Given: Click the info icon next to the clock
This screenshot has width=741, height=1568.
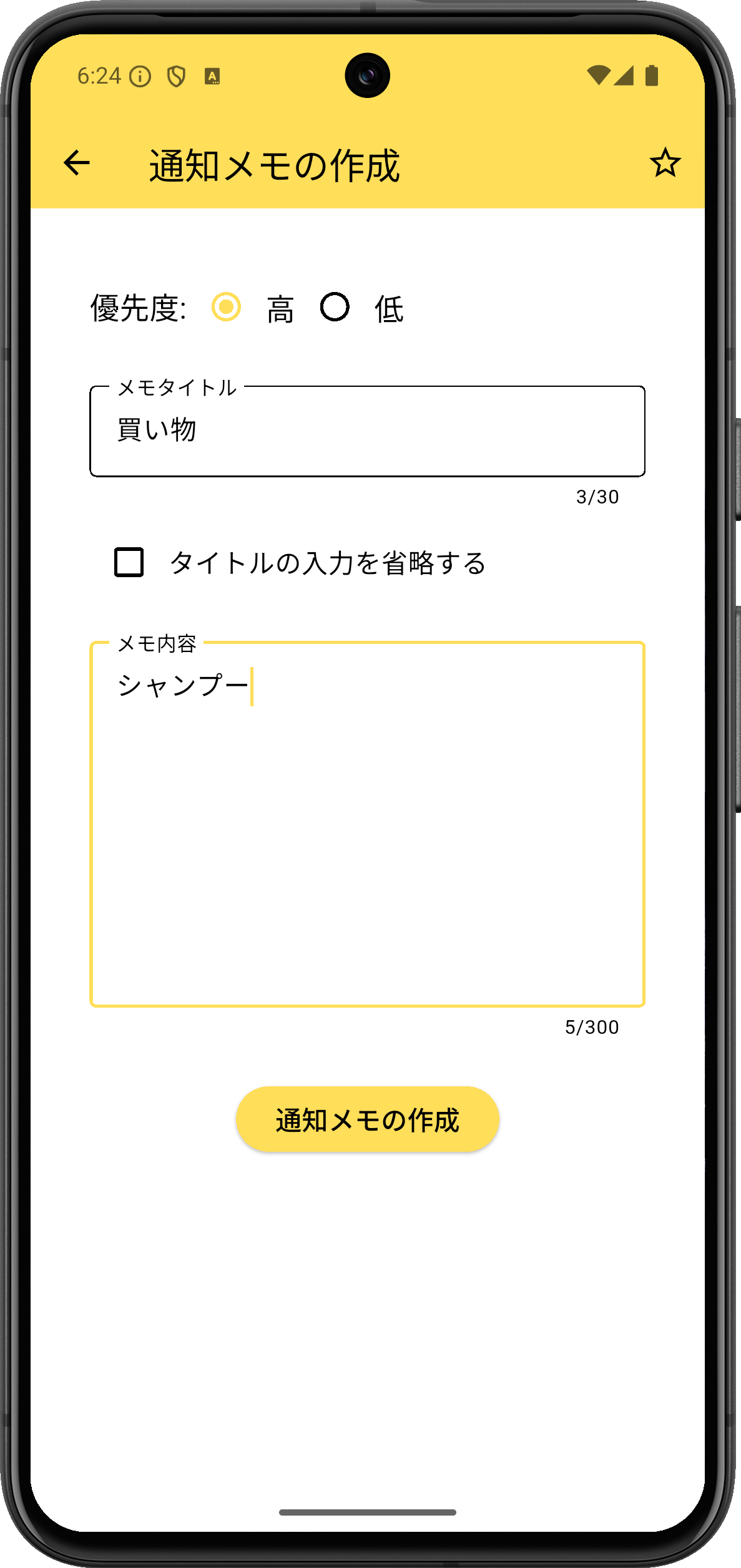Looking at the screenshot, I should click(139, 75).
